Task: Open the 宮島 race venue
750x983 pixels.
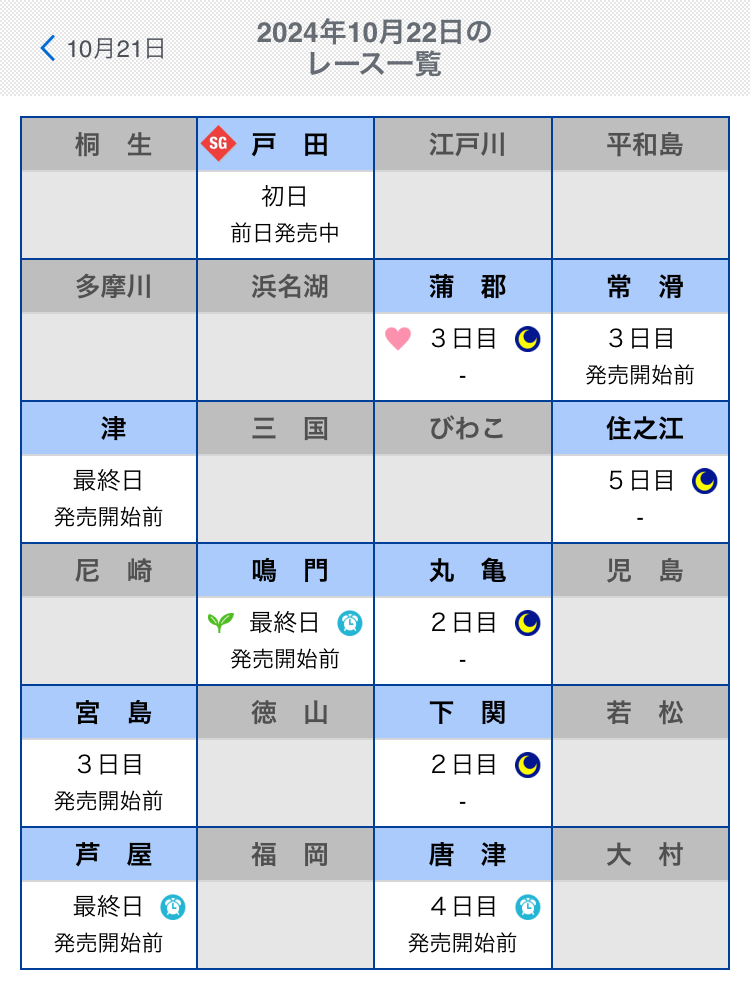Action: click(109, 756)
